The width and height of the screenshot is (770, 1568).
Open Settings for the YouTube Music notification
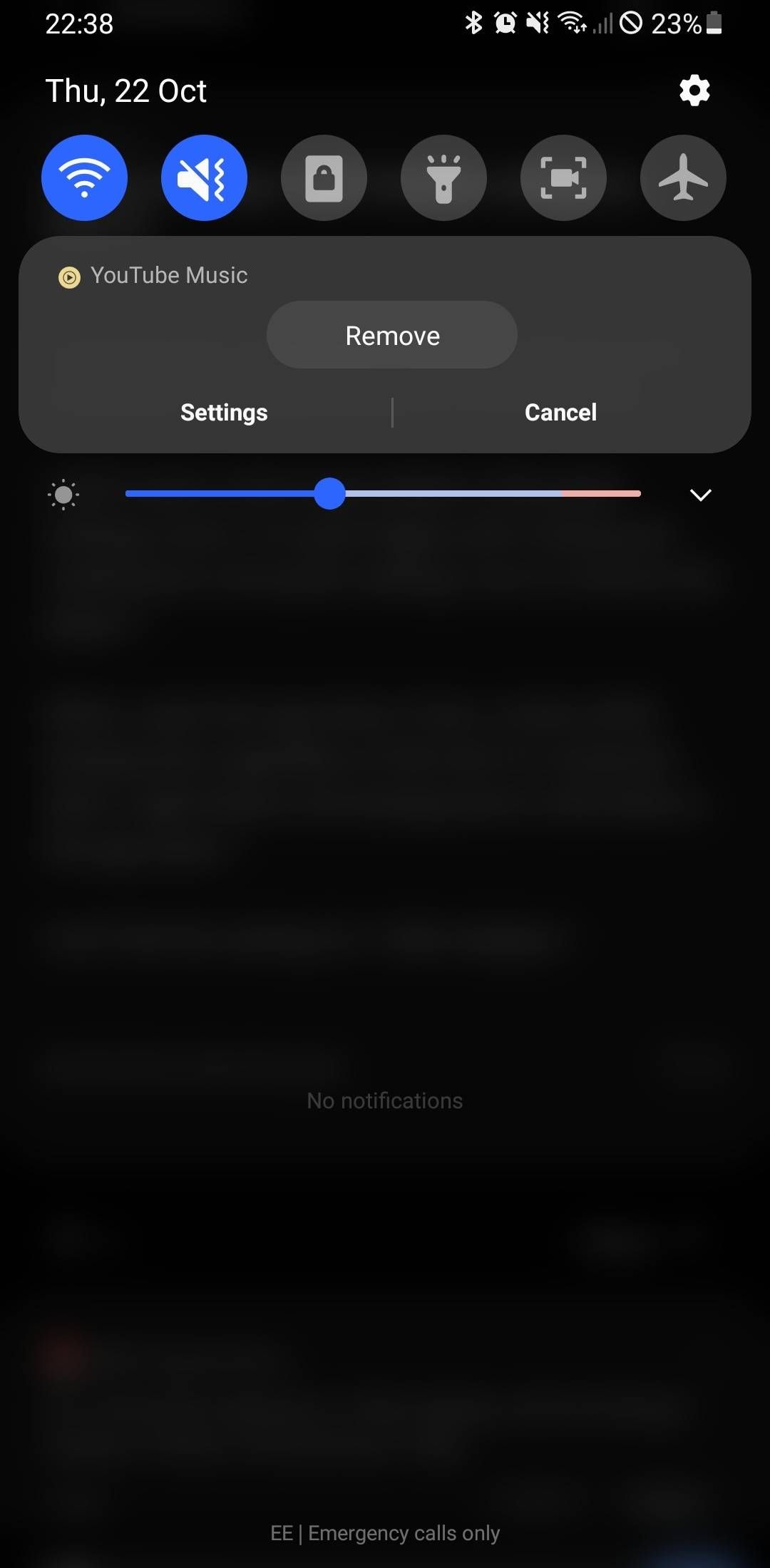(x=224, y=412)
